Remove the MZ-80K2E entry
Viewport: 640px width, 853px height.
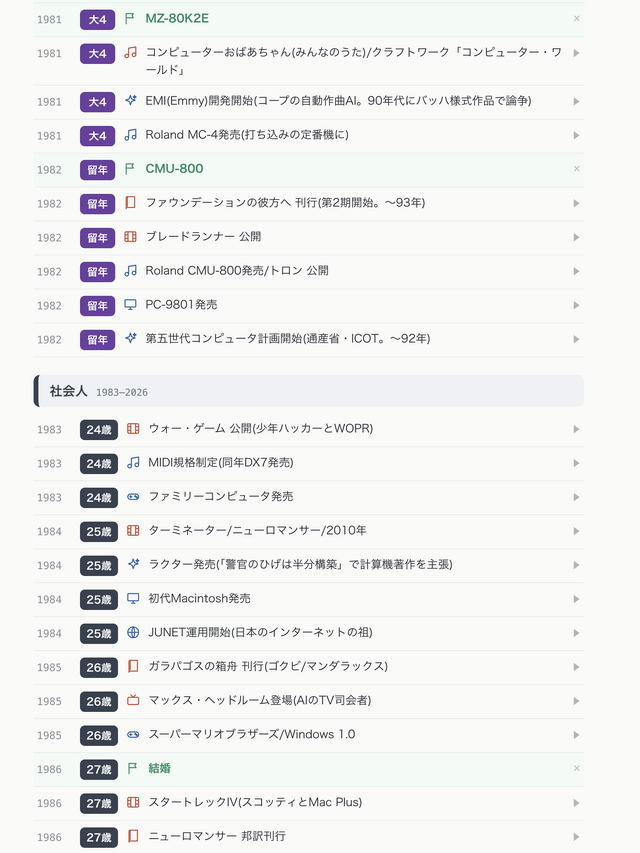tap(576, 18)
